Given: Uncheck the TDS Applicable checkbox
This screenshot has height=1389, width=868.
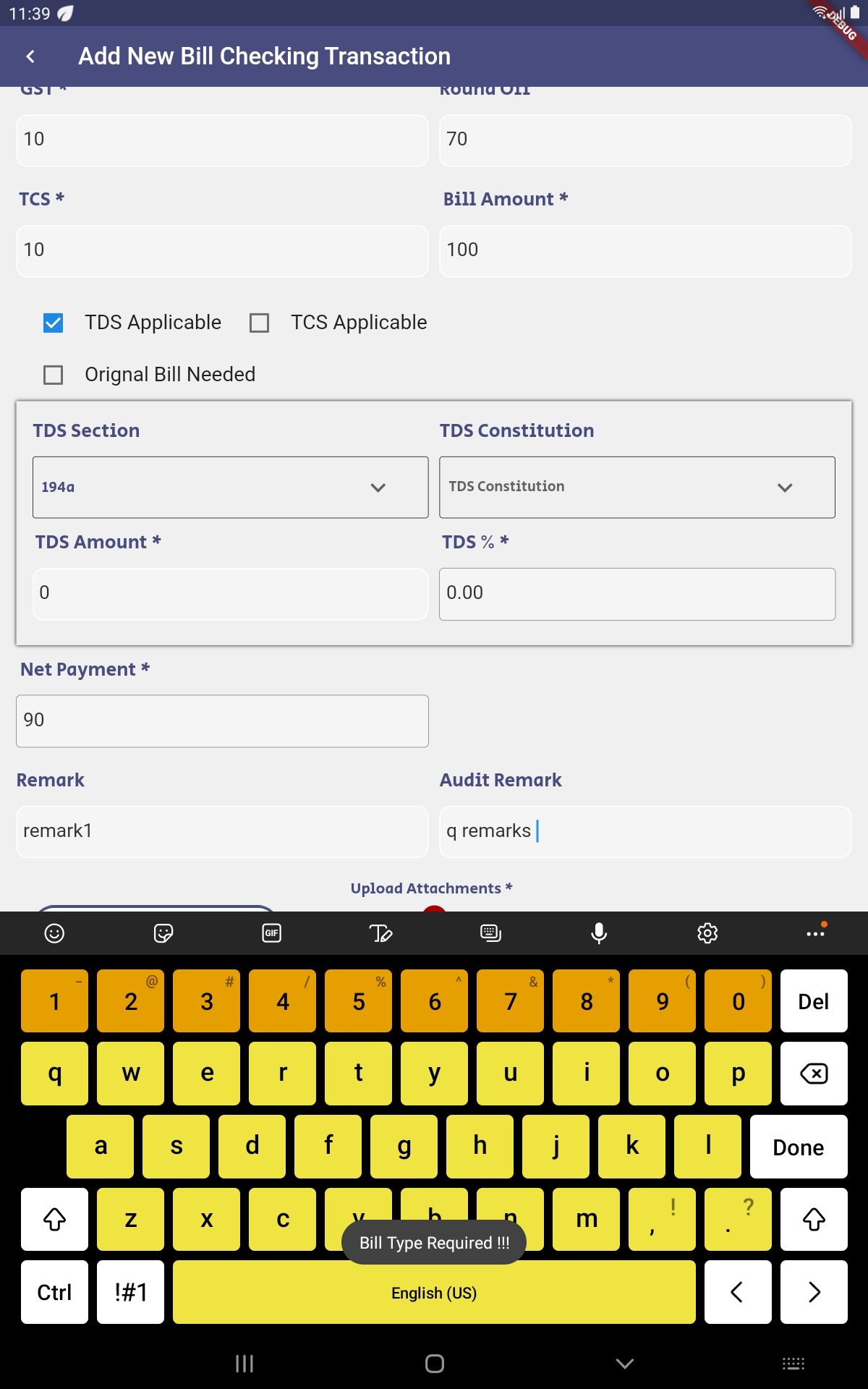Looking at the screenshot, I should (54, 323).
